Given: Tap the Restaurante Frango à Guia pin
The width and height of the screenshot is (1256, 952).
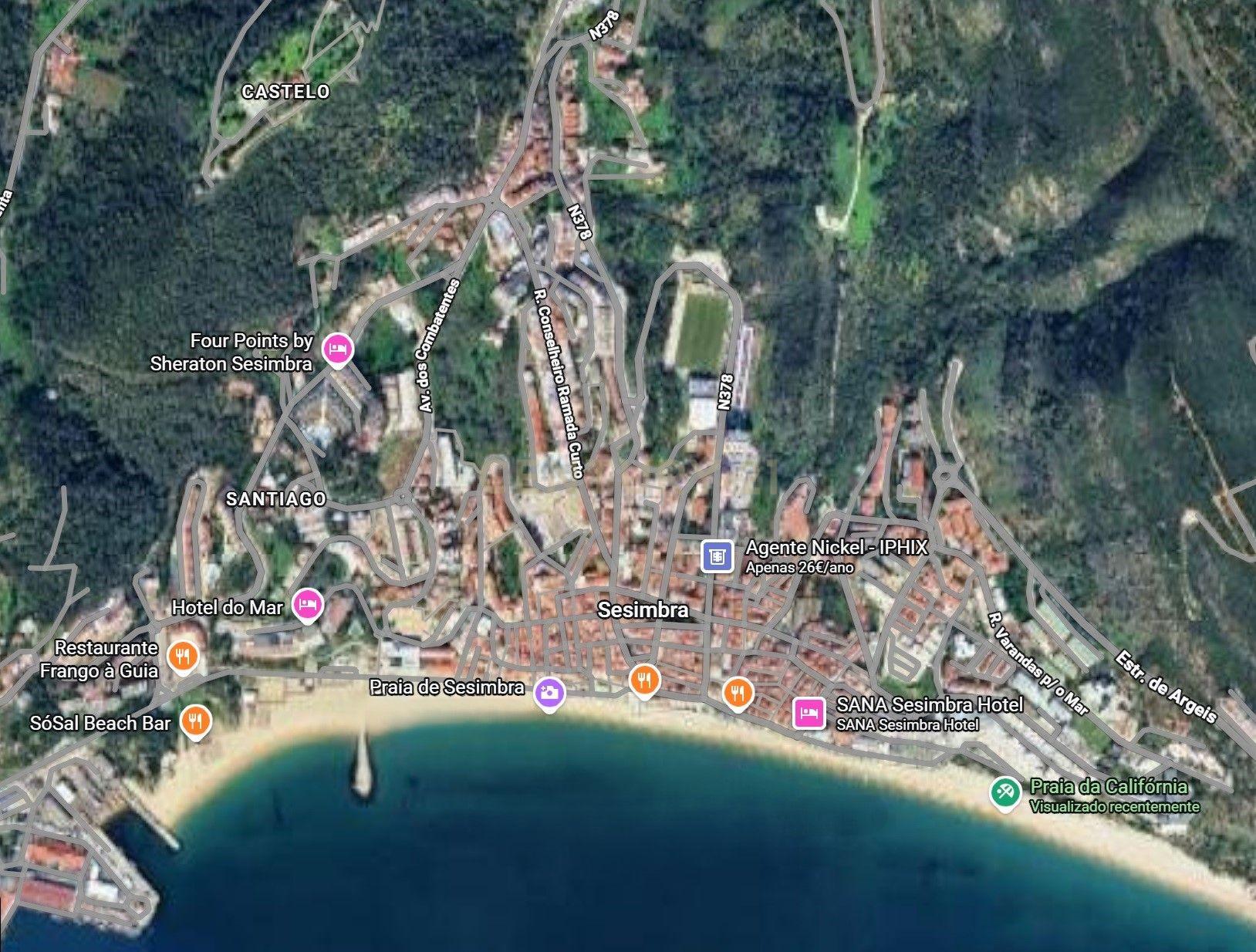Looking at the screenshot, I should pos(183,657).
